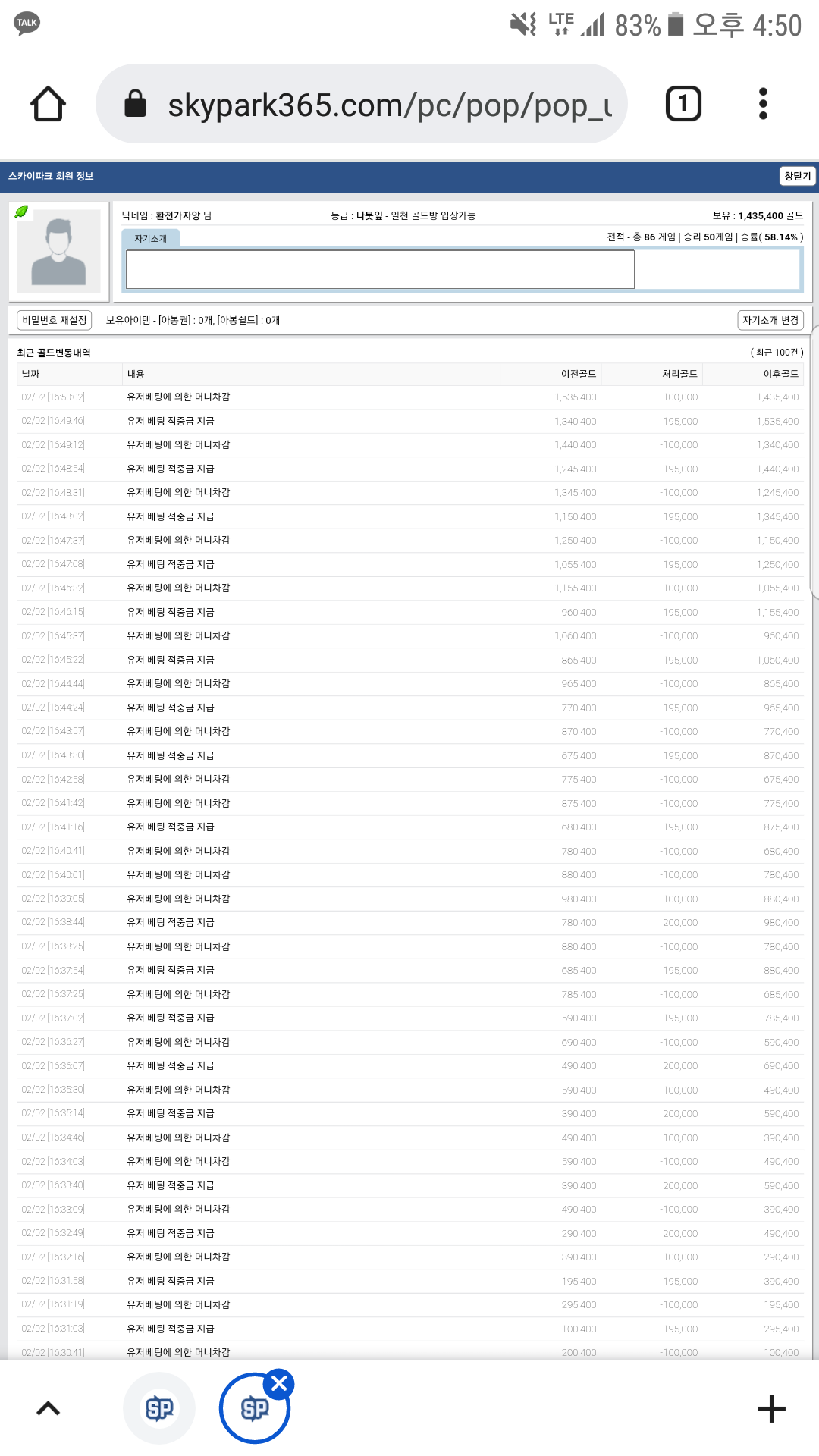Open the browser overflow menu

763,104
